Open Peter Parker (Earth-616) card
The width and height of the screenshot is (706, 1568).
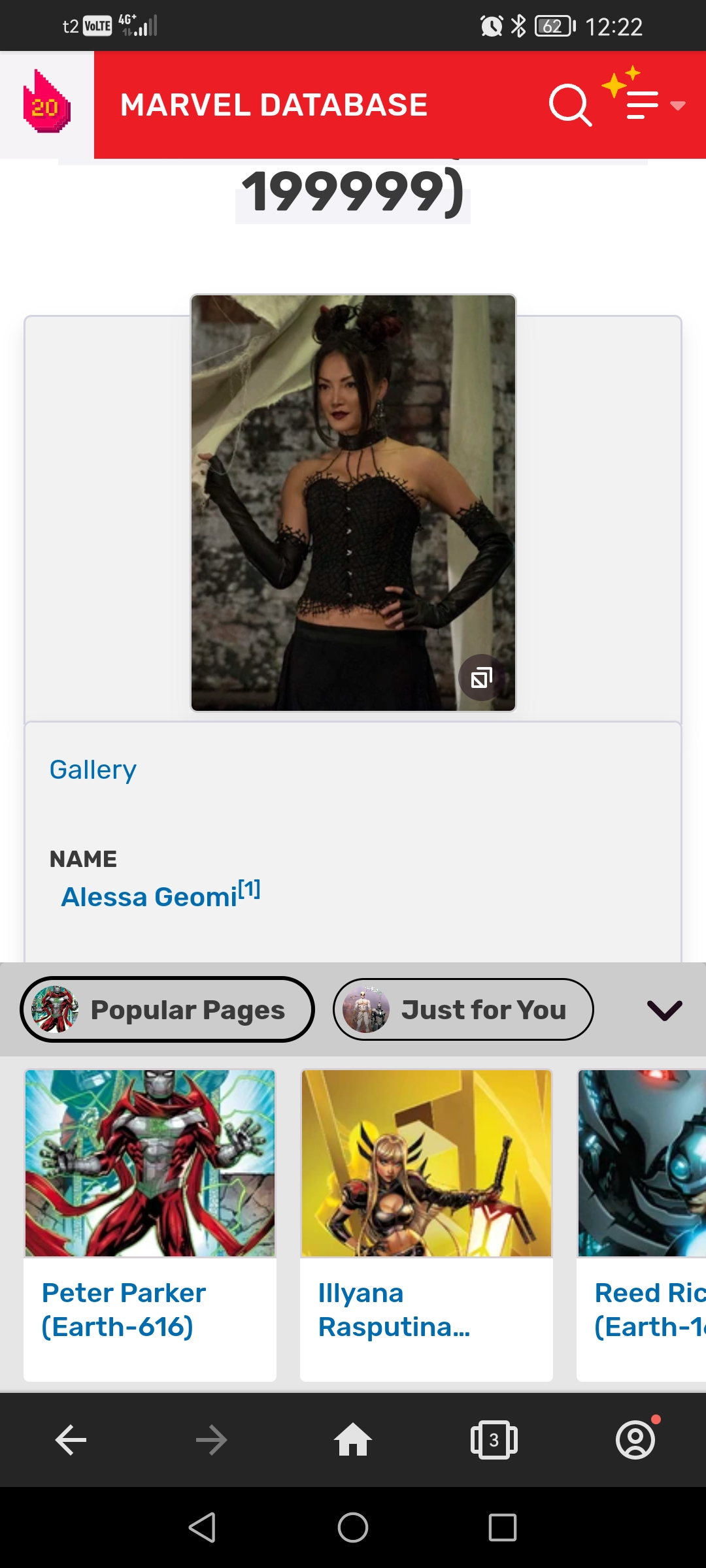pos(150,1225)
